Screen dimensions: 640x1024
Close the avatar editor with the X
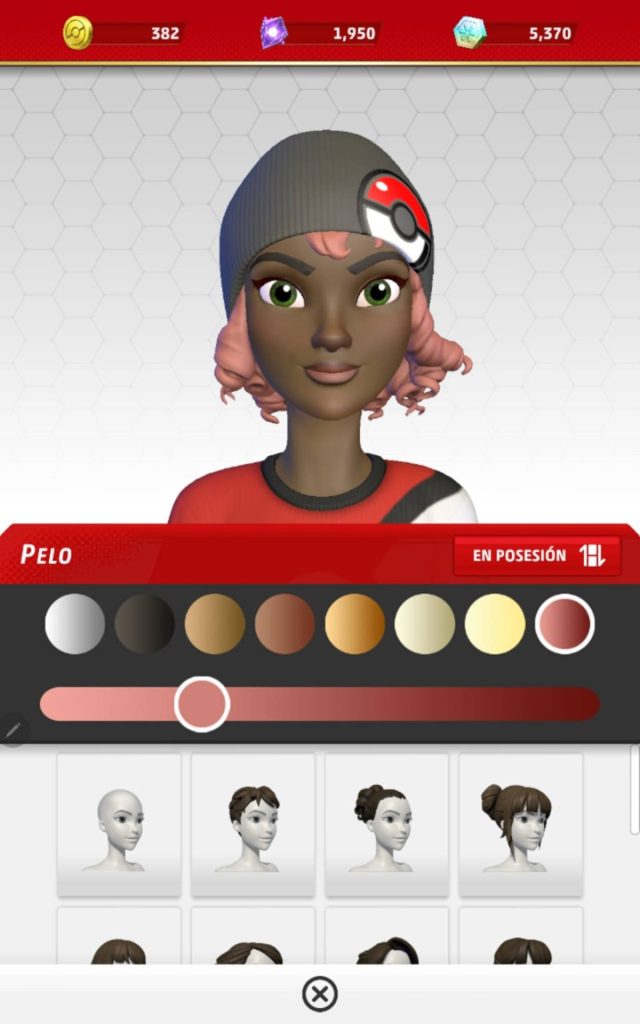tap(319, 994)
